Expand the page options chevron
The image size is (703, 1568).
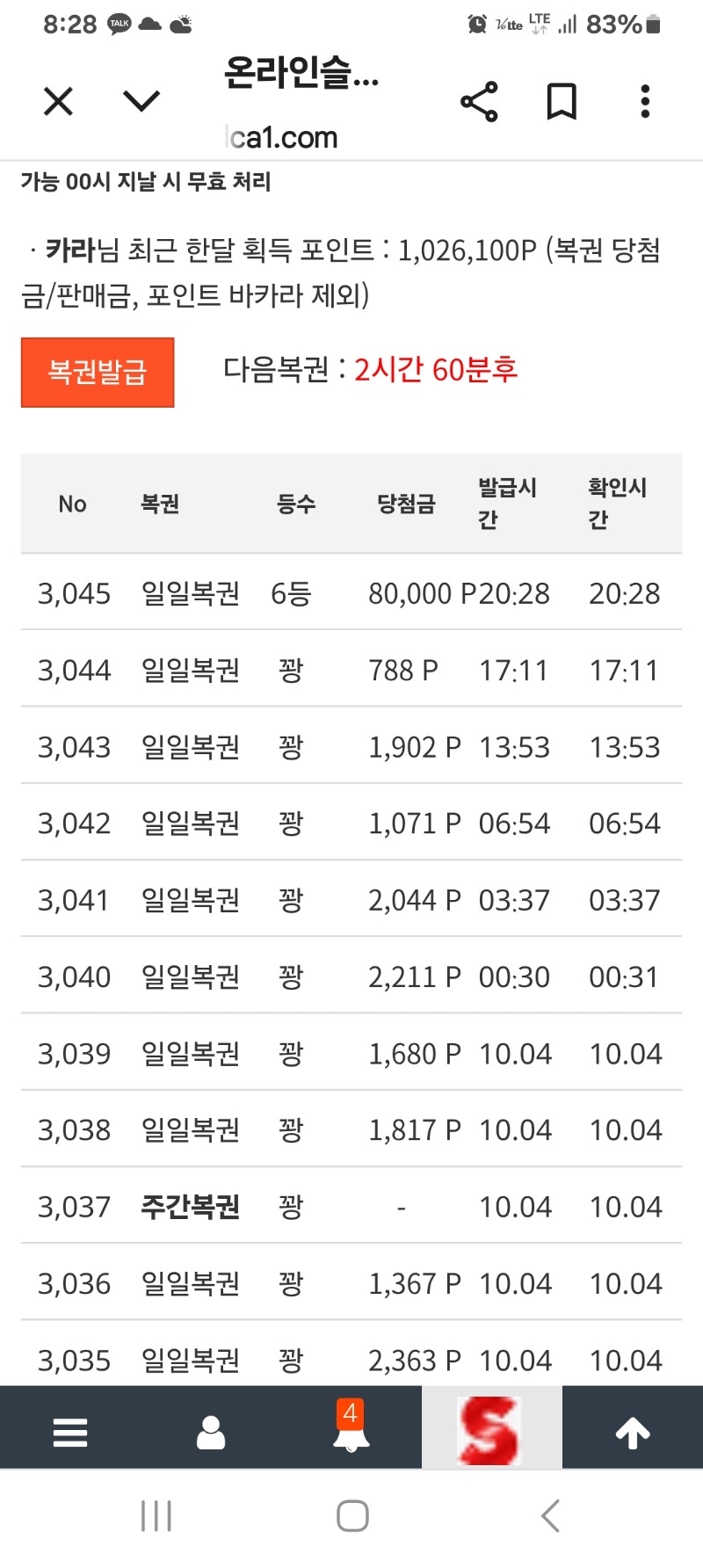click(x=141, y=102)
